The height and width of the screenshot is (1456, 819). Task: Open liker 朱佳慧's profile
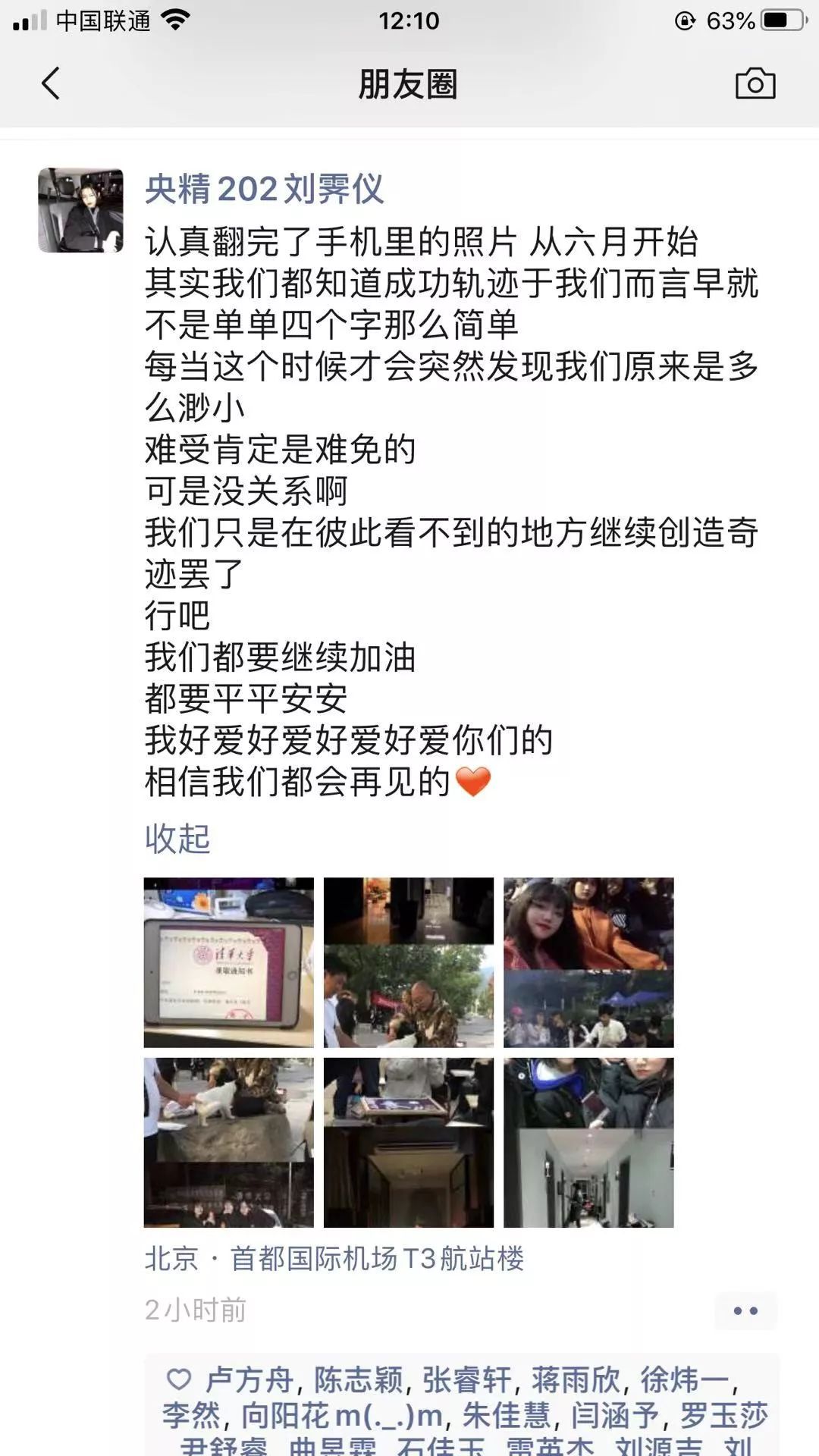506,1415
